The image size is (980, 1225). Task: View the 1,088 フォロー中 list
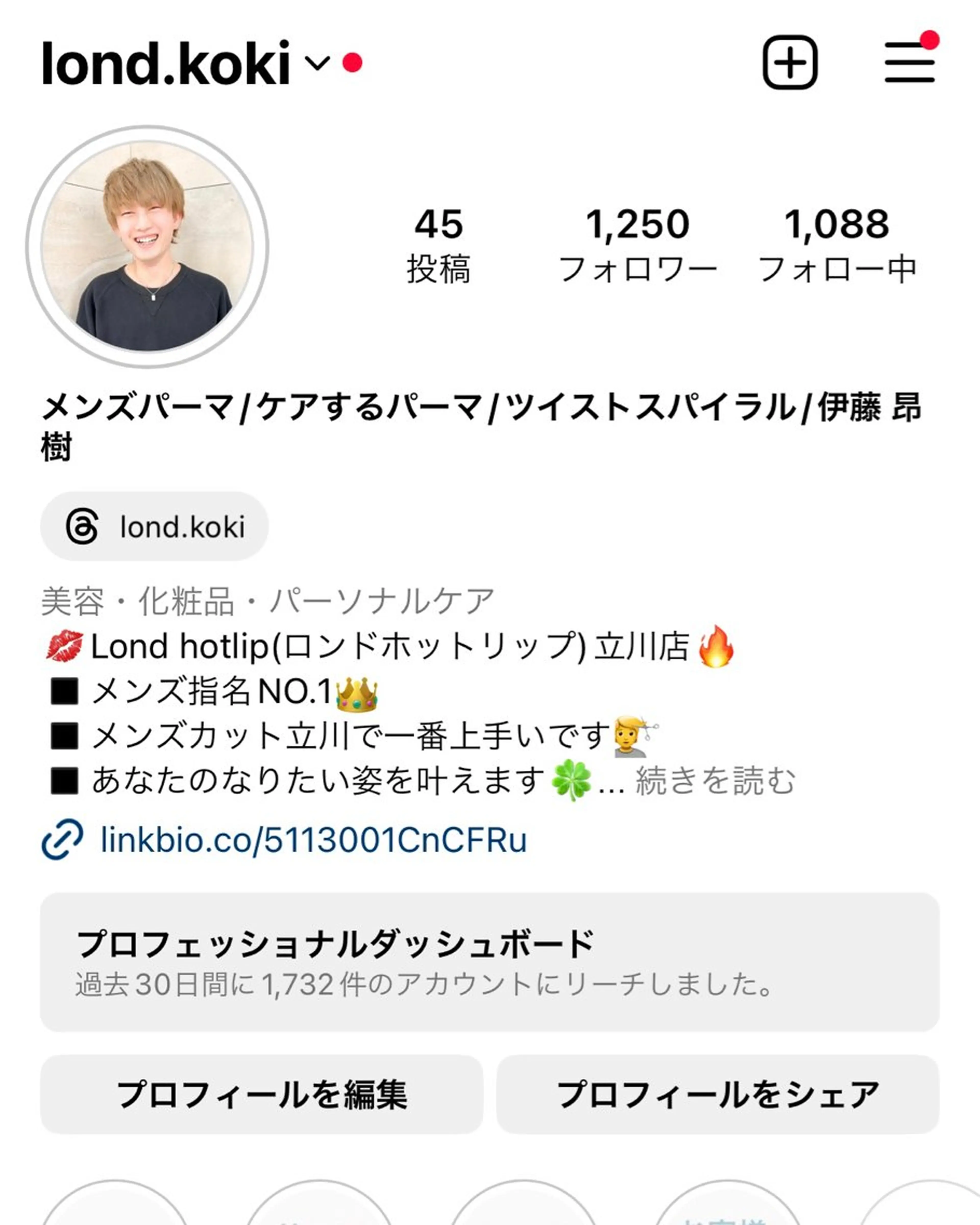point(837,245)
